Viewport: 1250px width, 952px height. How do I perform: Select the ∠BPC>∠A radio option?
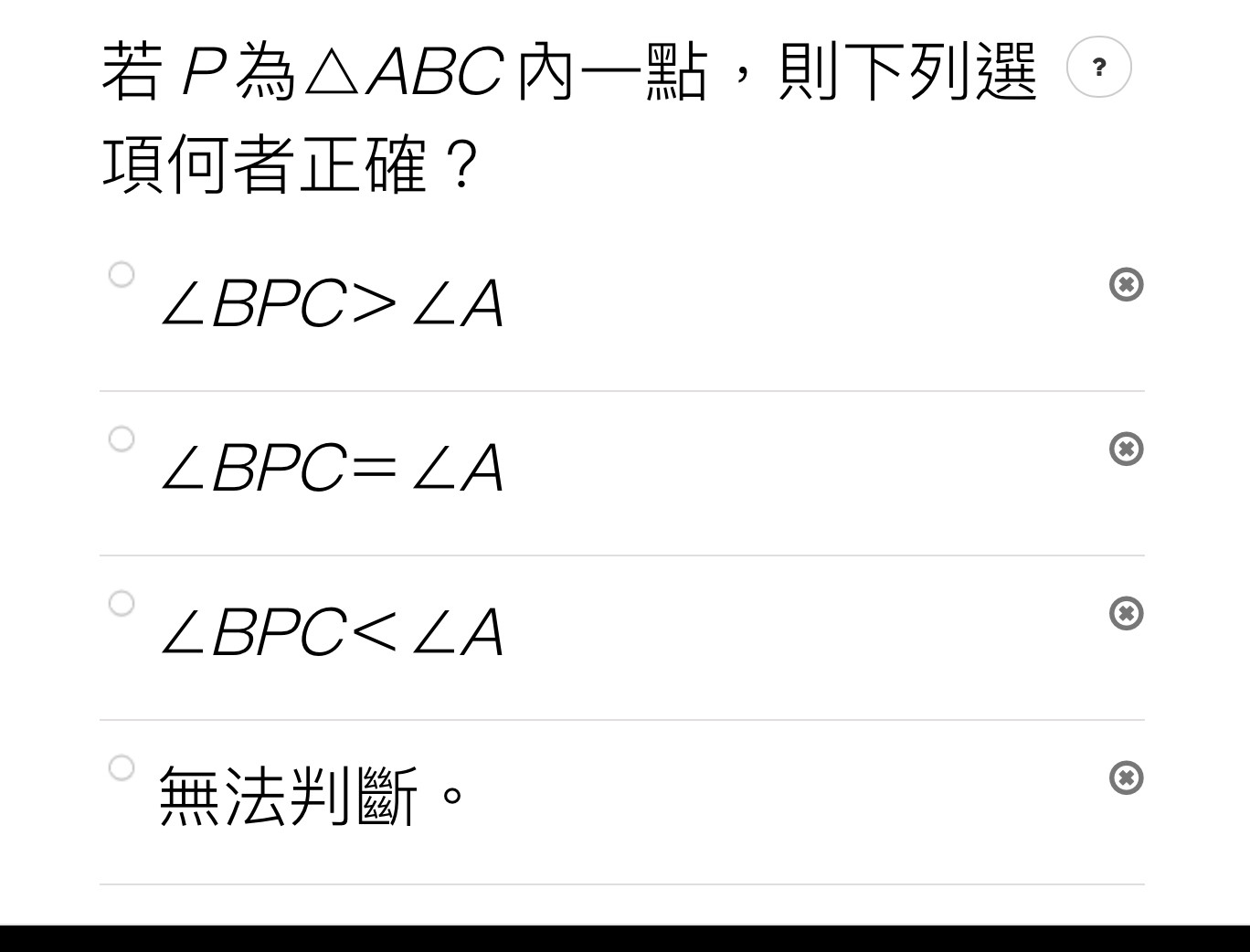(122, 274)
